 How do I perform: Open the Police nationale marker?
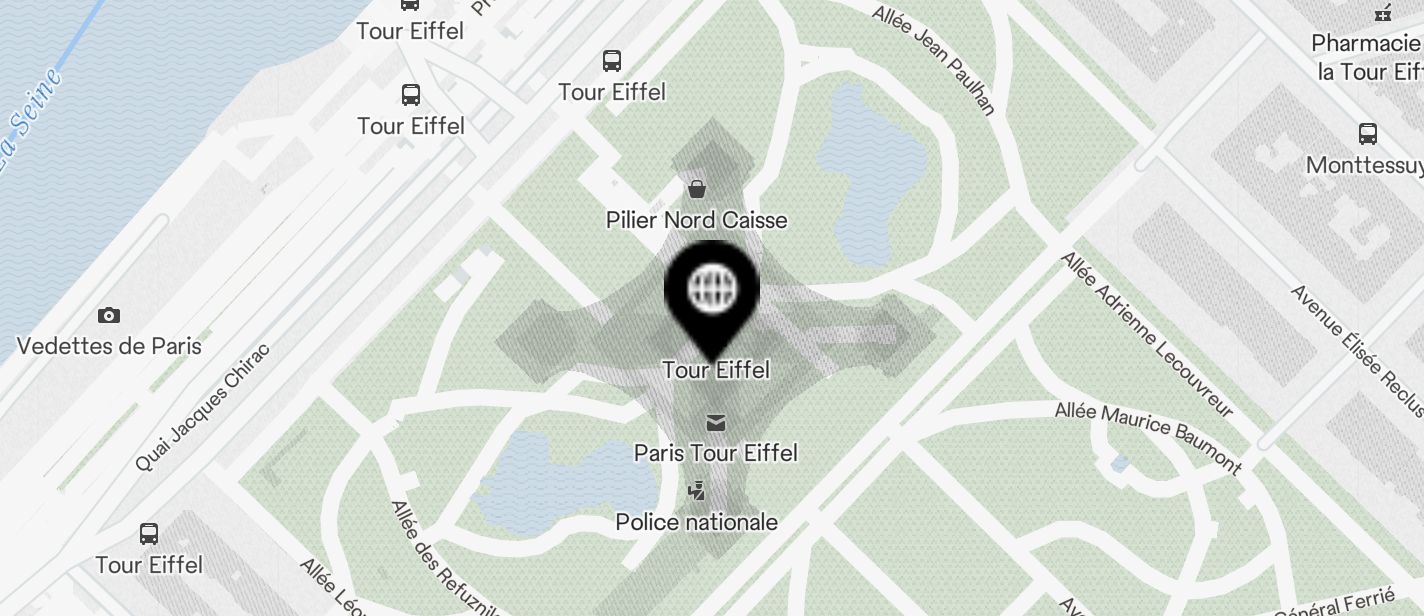point(696,491)
